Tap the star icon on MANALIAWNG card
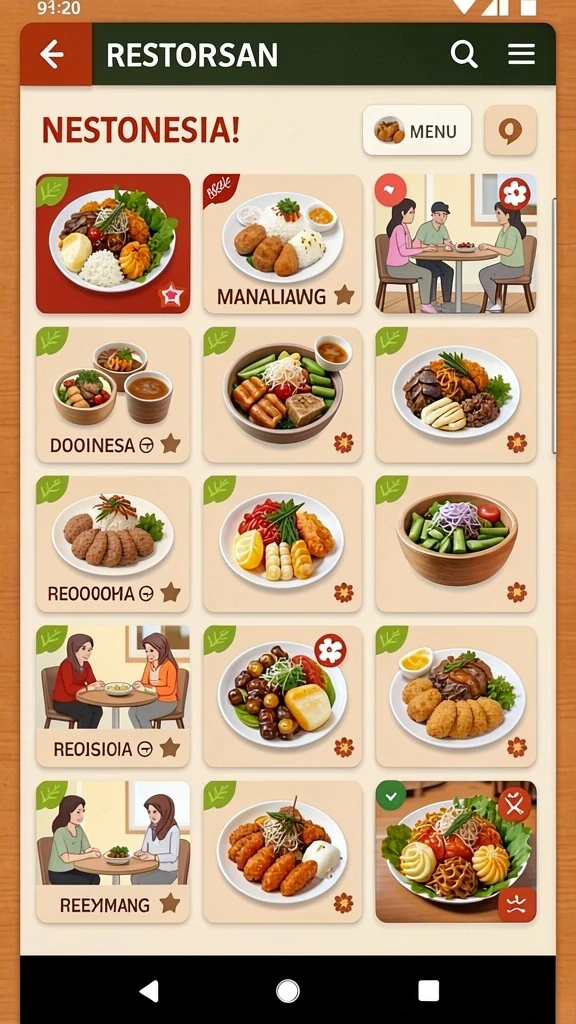This screenshot has width=576, height=1024. click(344, 295)
